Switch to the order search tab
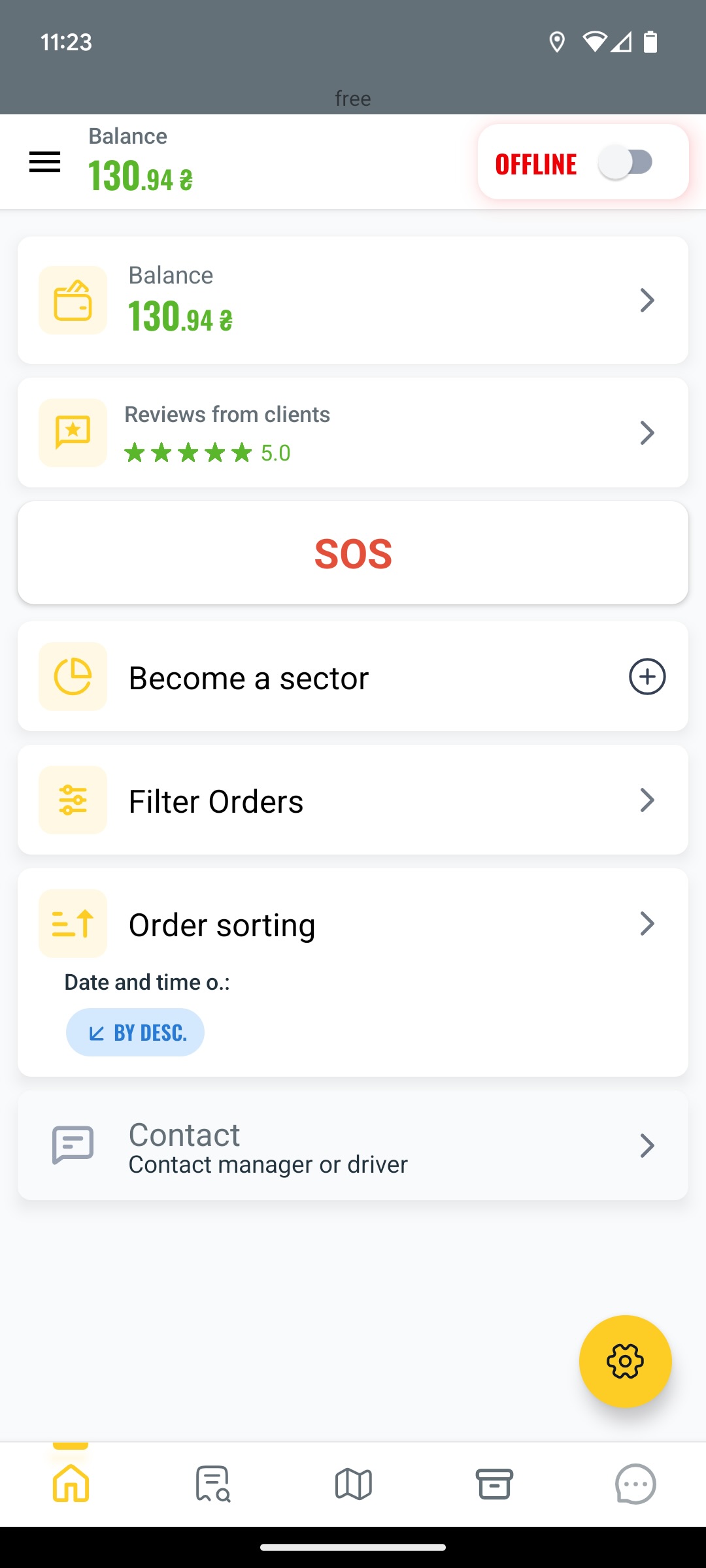This screenshot has height=1568, width=706. 212,1484
